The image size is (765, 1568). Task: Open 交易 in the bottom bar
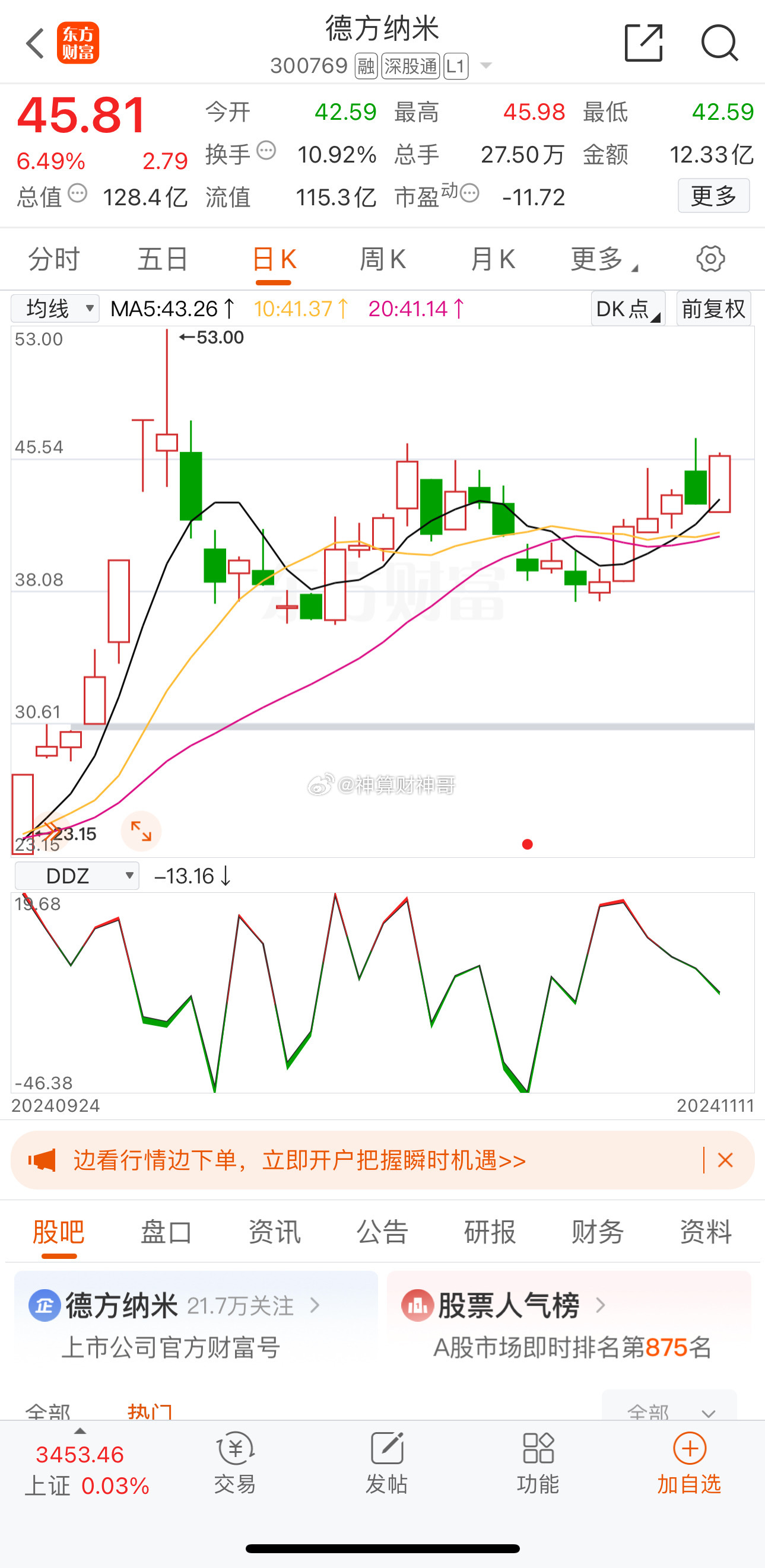pyautogui.click(x=235, y=1463)
